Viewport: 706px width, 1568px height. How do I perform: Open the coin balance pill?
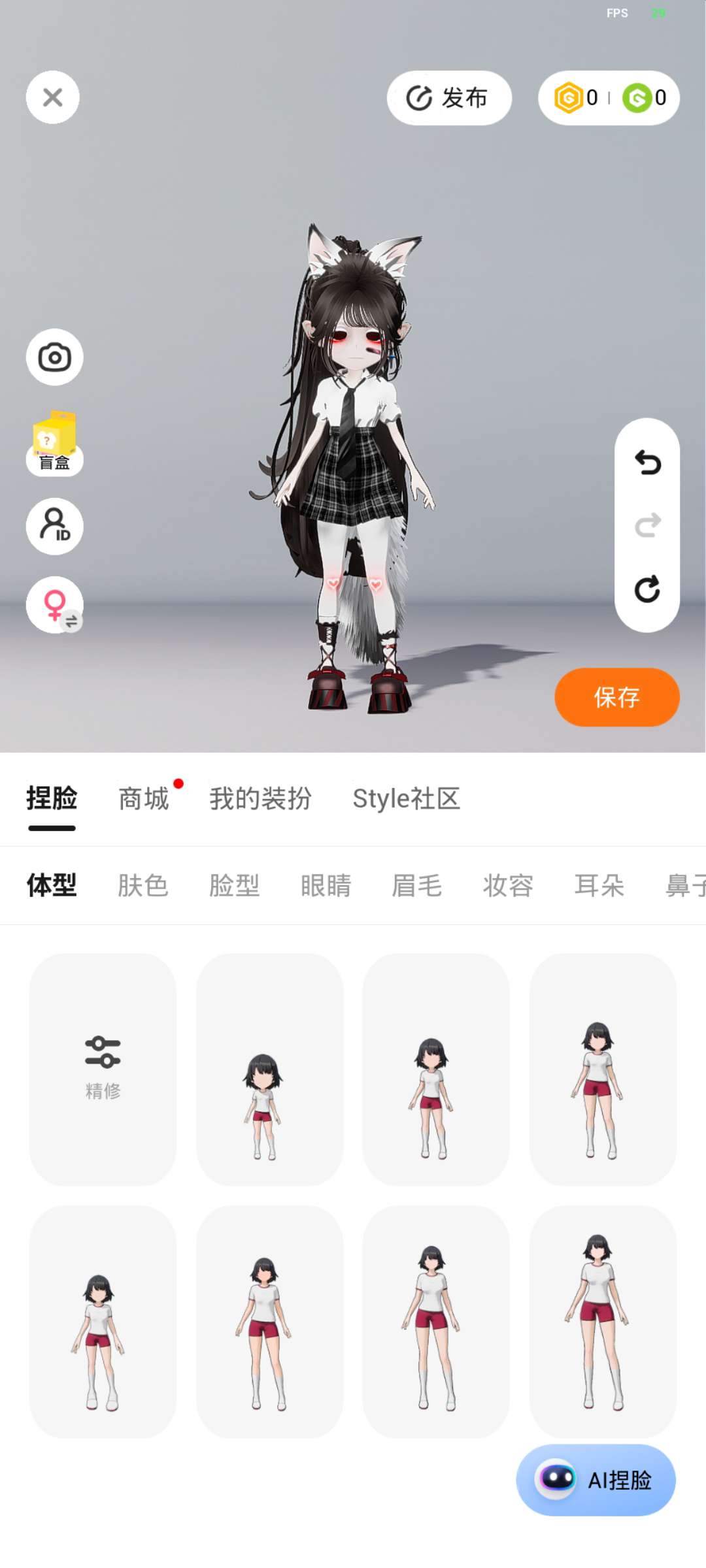609,98
